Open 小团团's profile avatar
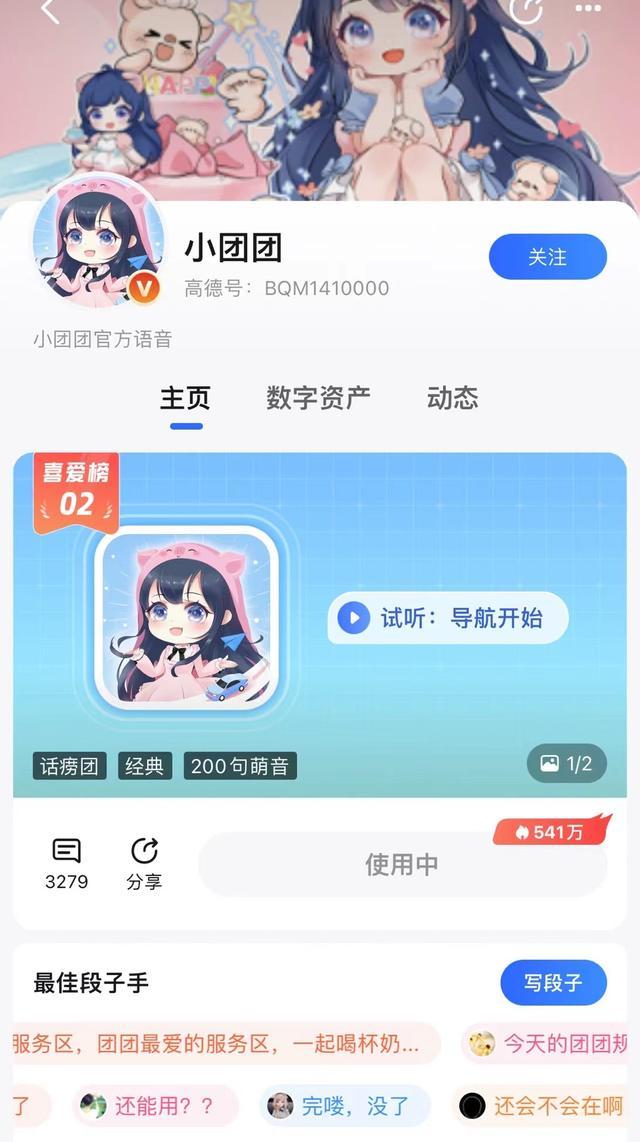This screenshot has width=640, height=1142. click(97, 247)
